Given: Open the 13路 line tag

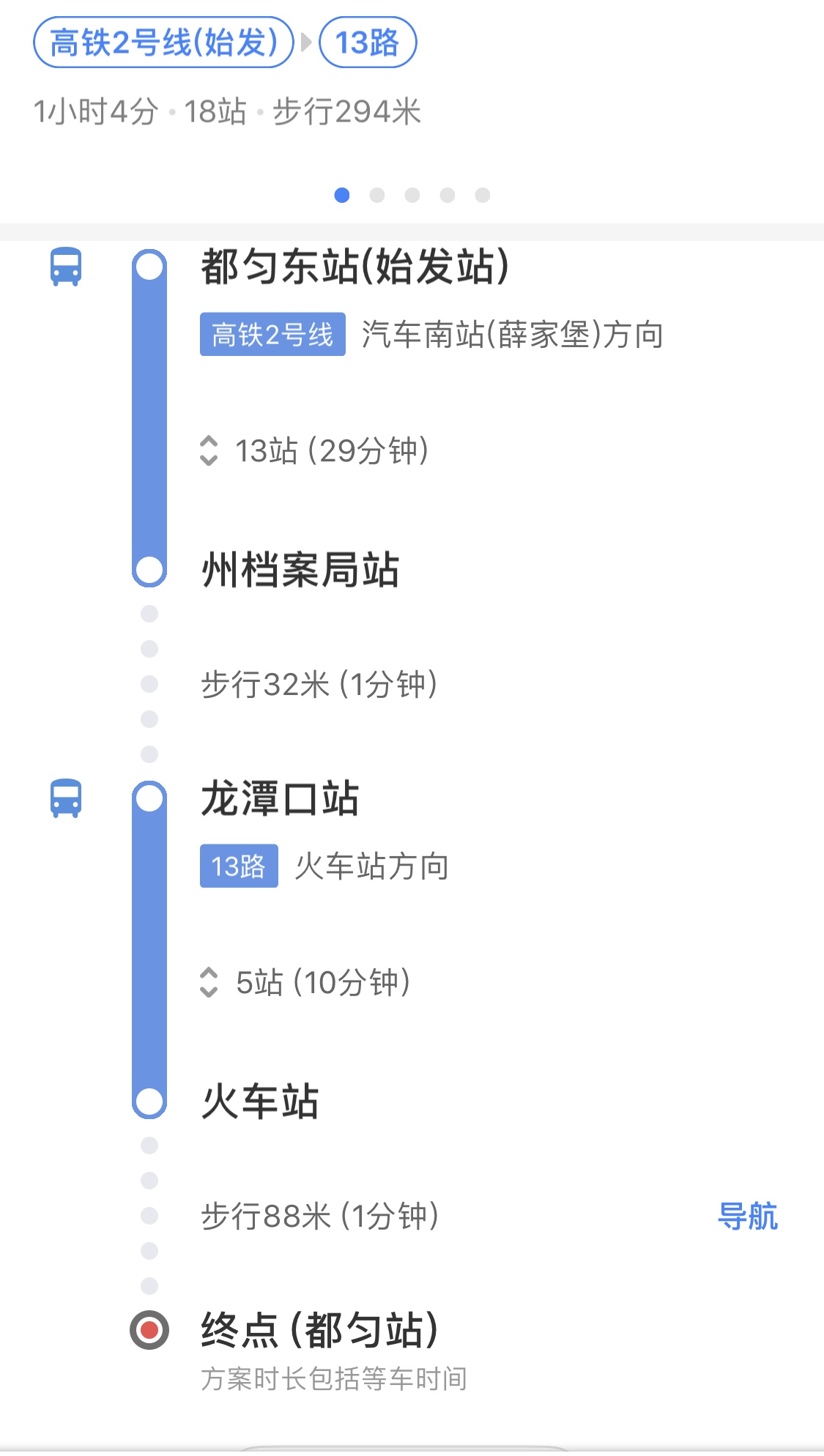Looking at the screenshot, I should [239, 866].
